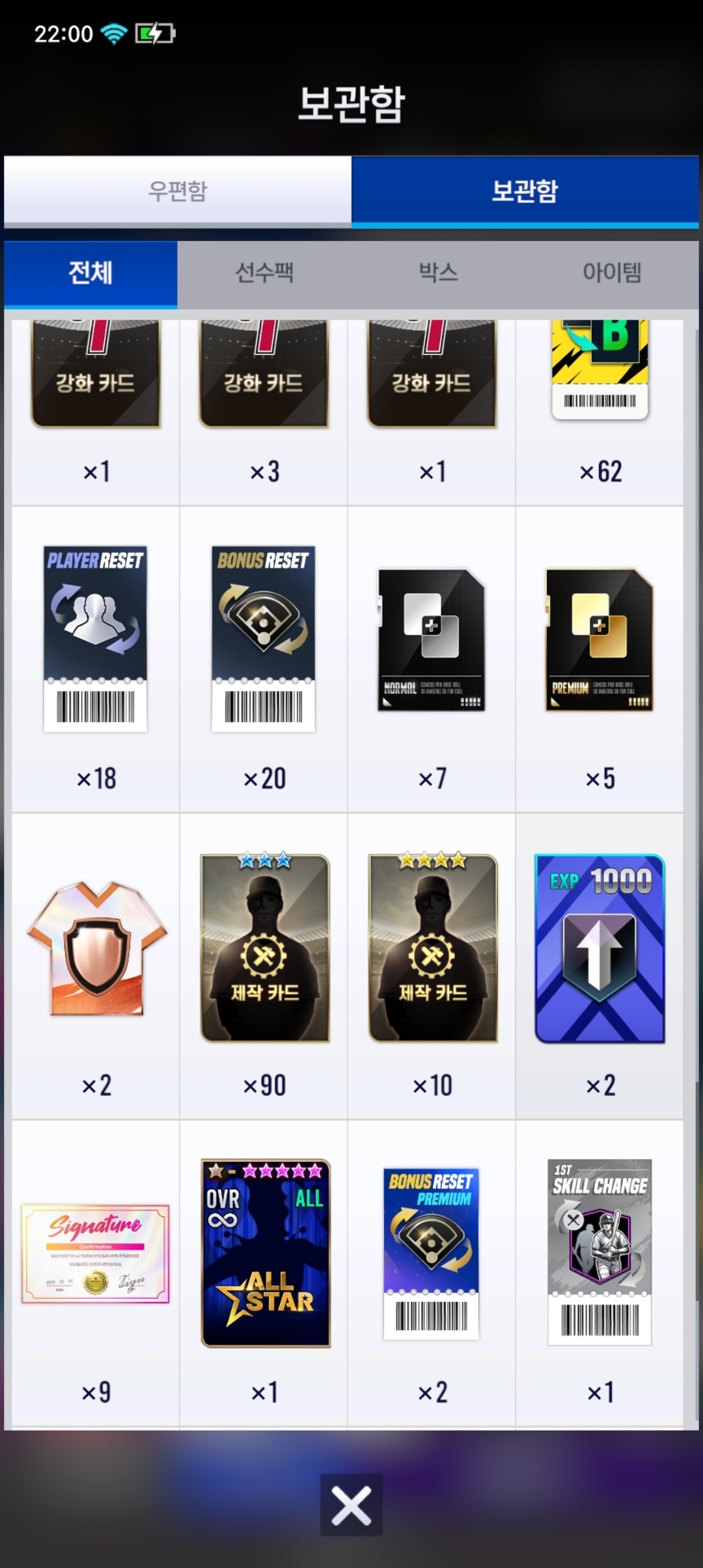Screen dimensions: 703x1568
Task: Show the 전체 category
Action: click(90, 273)
